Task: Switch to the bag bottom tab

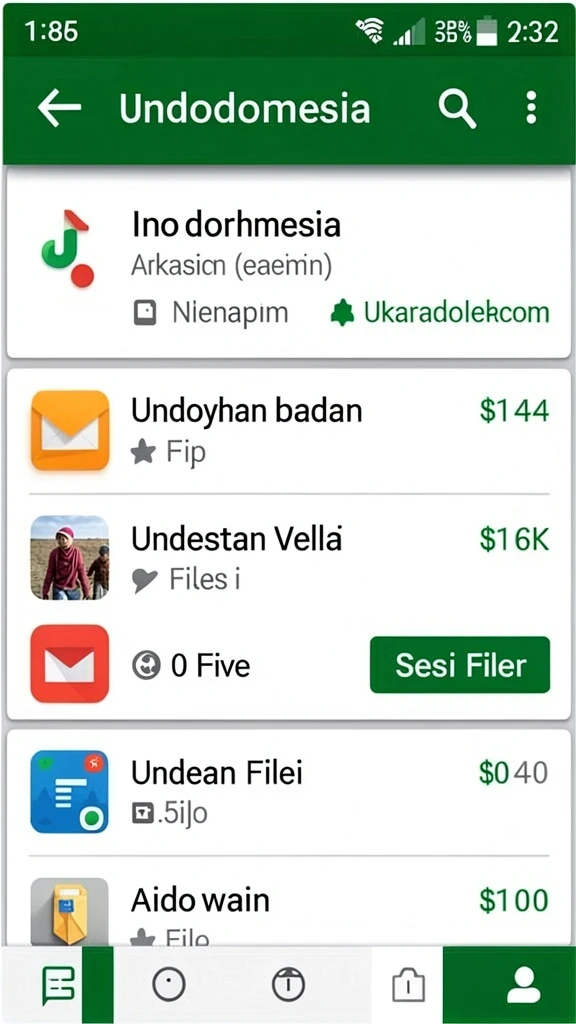Action: coord(408,985)
